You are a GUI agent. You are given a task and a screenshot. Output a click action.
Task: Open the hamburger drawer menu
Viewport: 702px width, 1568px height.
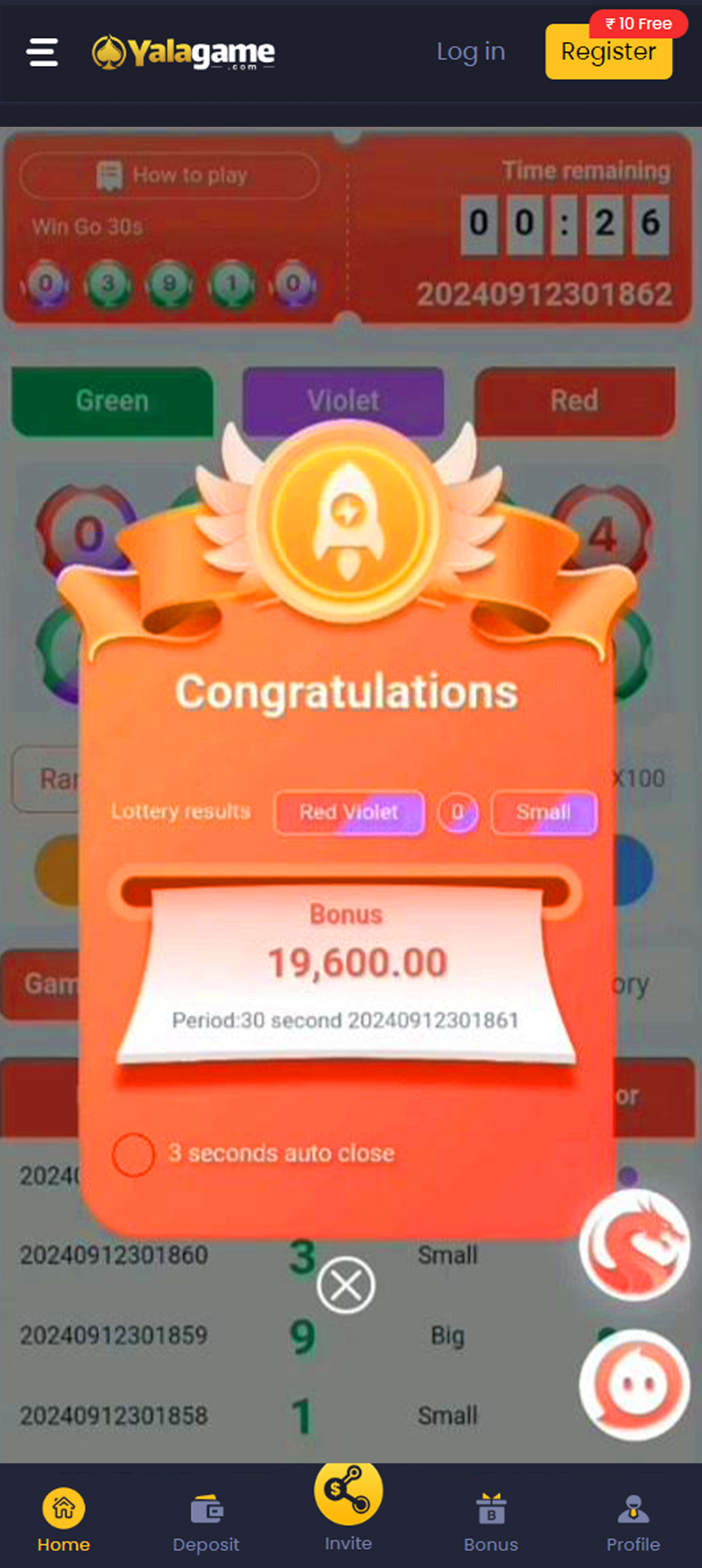tap(42, 52)
